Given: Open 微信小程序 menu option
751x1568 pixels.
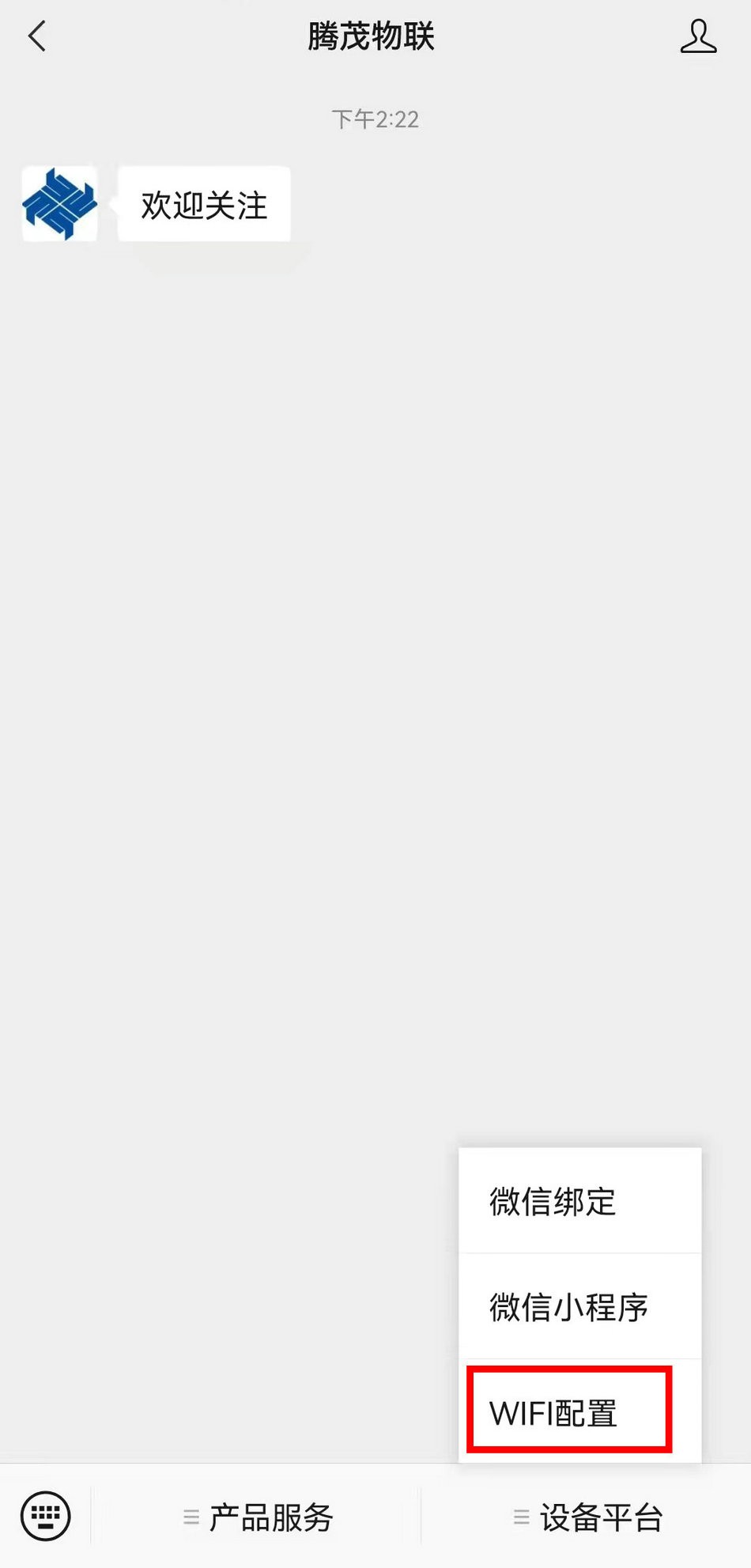Looking at the screenshot, I should click(x=579, y=1306).
